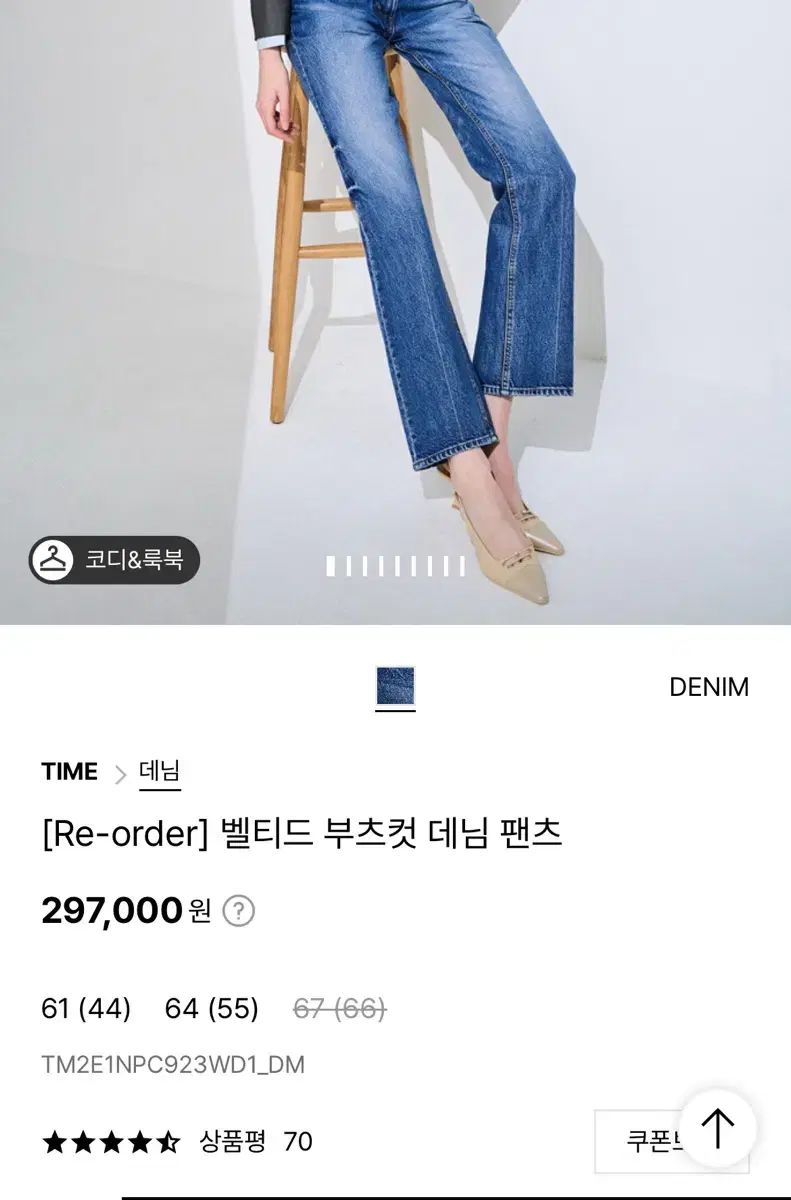This screenshot has height=1200, width=791.
Task: Open the 상품평 70 reviews
Action: 256,1141
